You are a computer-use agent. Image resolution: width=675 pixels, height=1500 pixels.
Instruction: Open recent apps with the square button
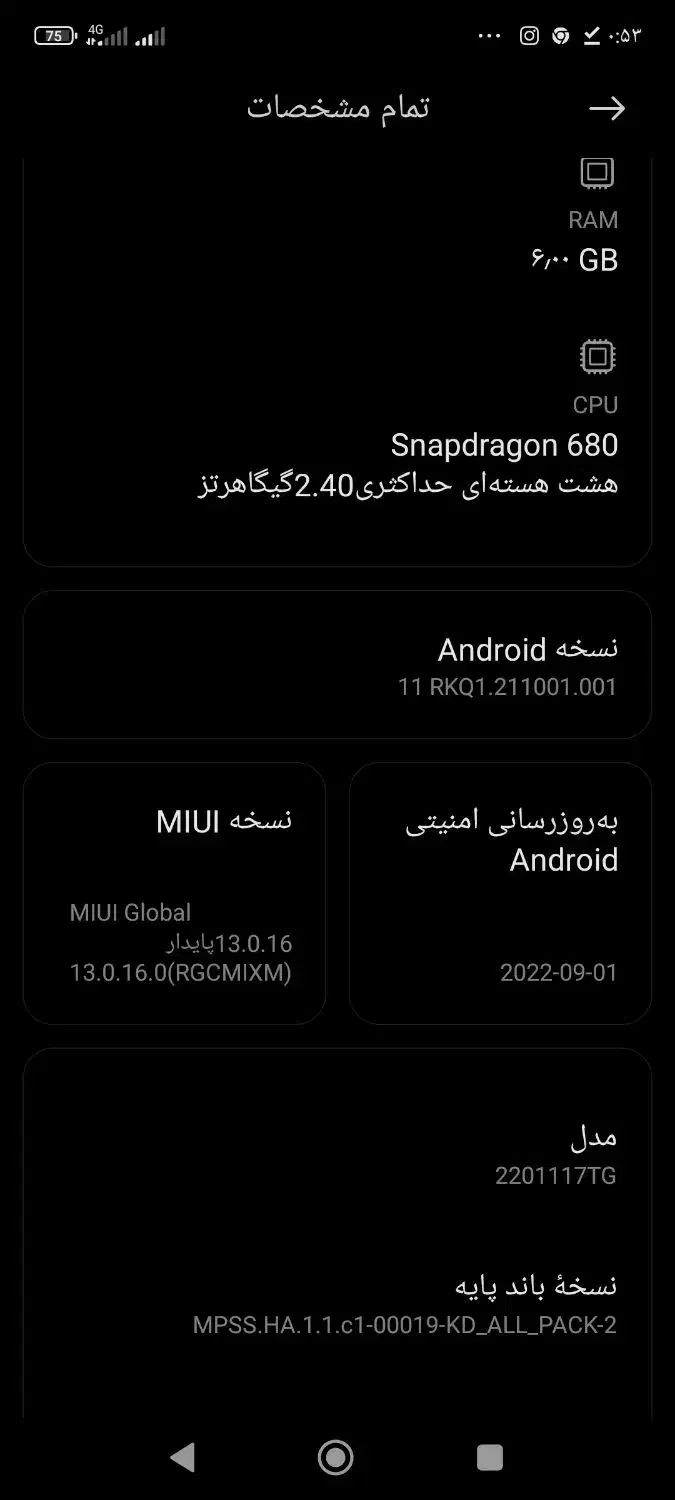(x=490, y=1457)
